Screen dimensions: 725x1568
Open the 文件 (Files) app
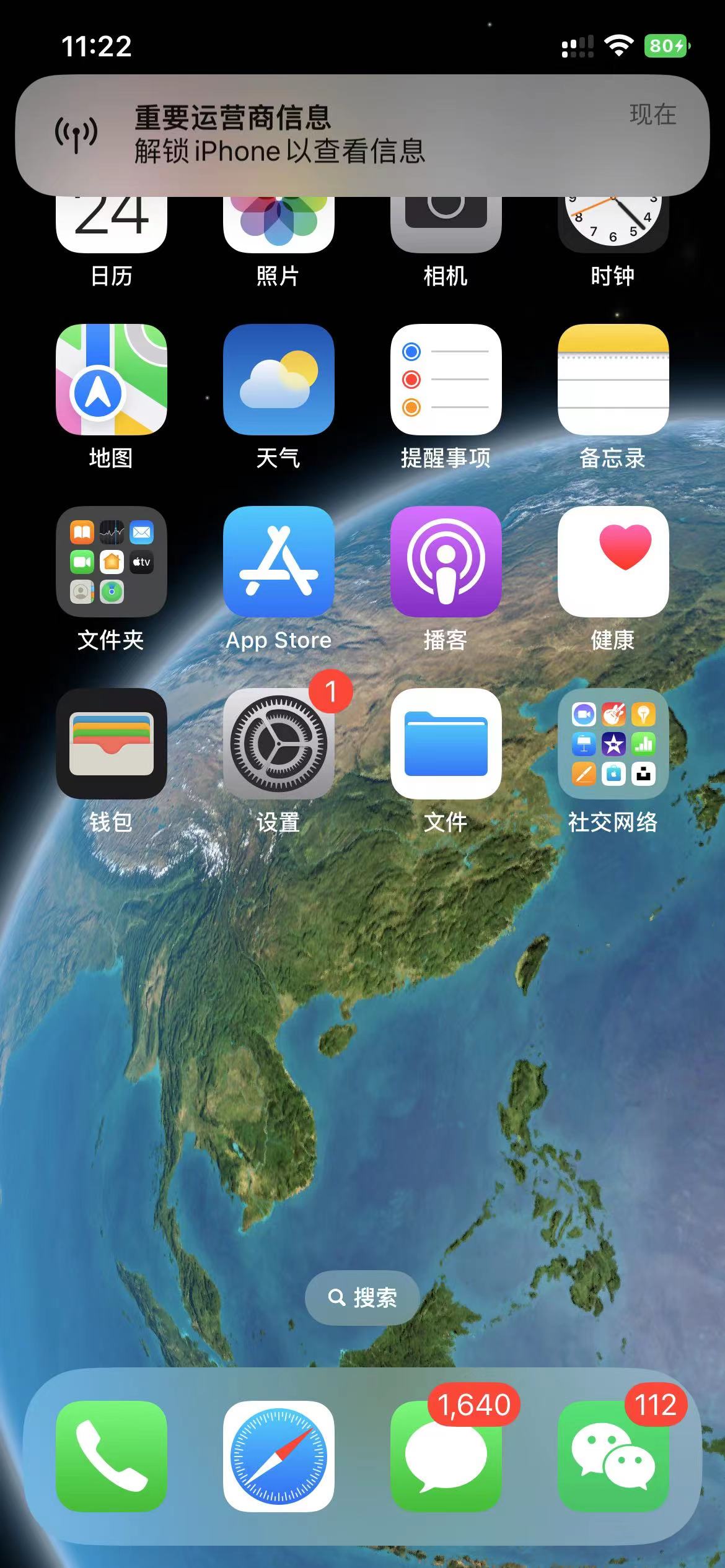(x=446, y=744)
